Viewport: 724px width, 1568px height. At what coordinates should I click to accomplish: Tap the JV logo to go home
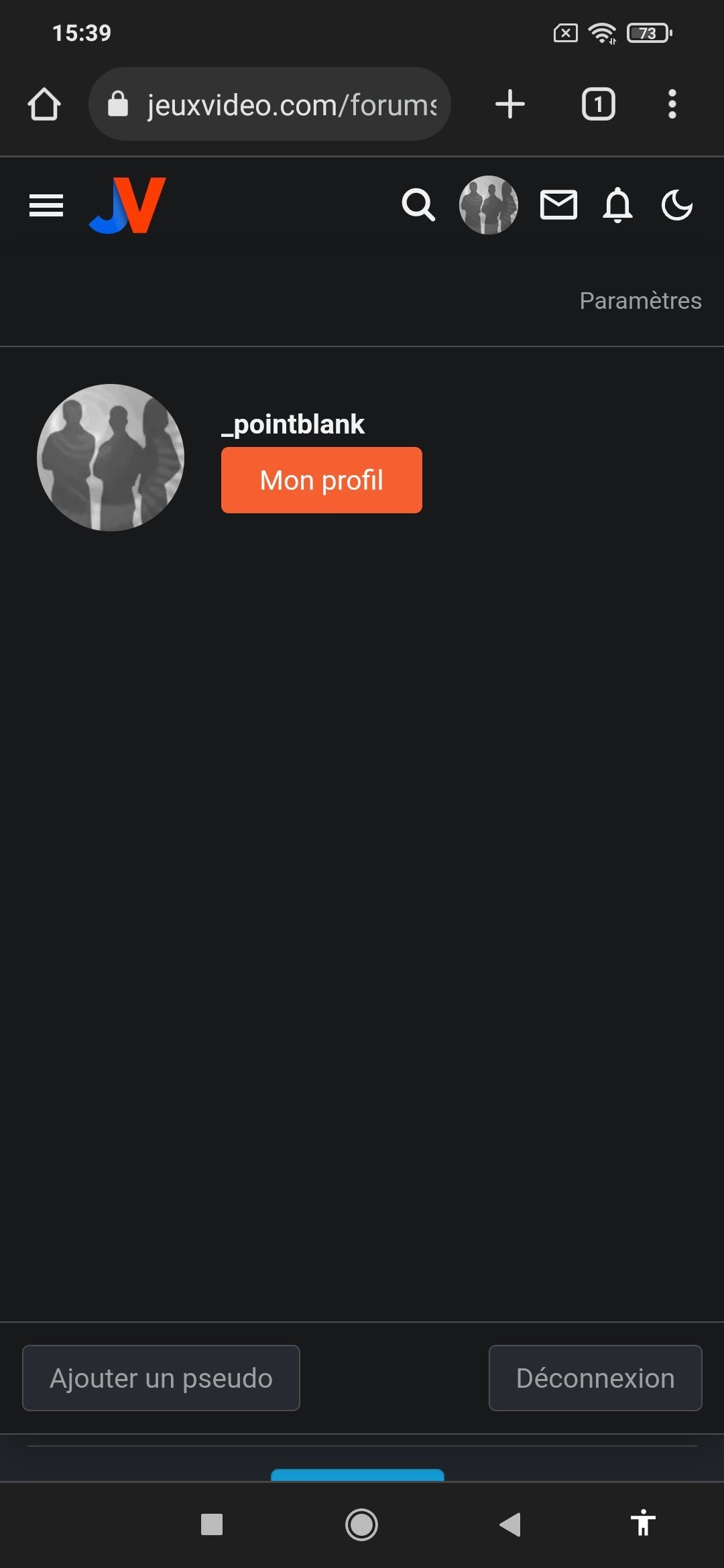tap(127, 205)
